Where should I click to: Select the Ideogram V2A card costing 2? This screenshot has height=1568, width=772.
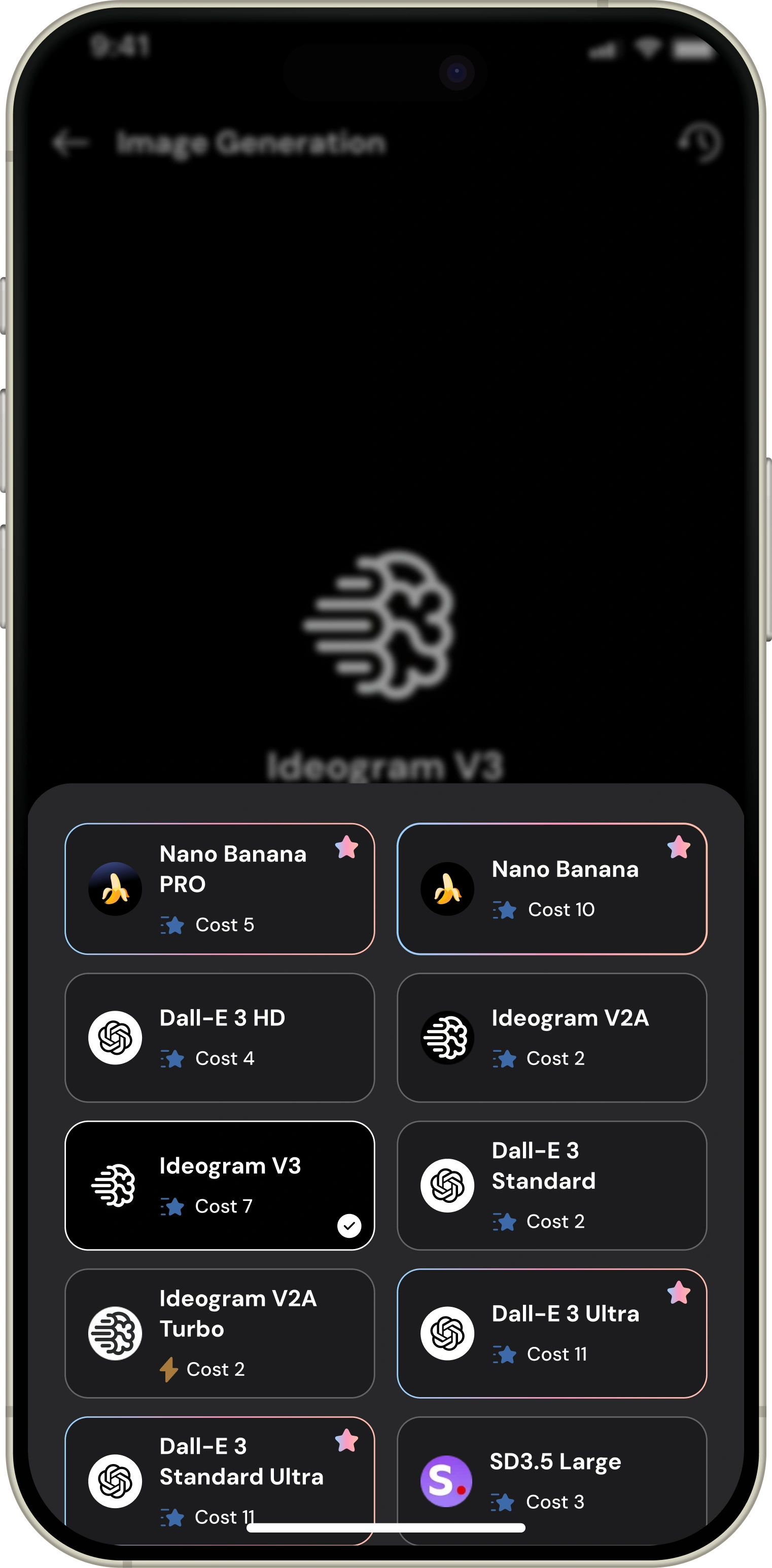coord(551,1037)
